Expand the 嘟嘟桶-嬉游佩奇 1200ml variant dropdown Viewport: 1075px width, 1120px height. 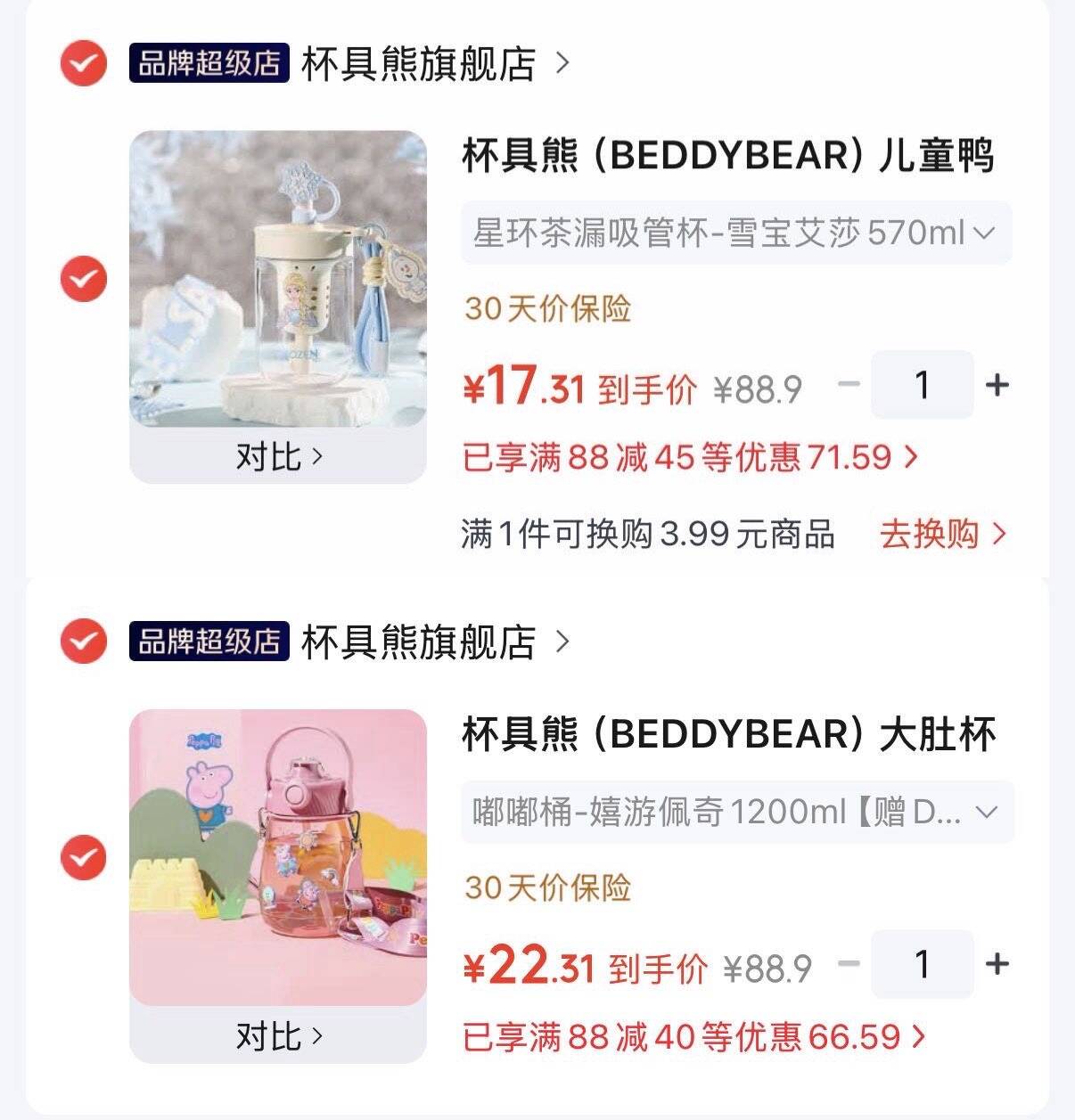tap(737, 812)
